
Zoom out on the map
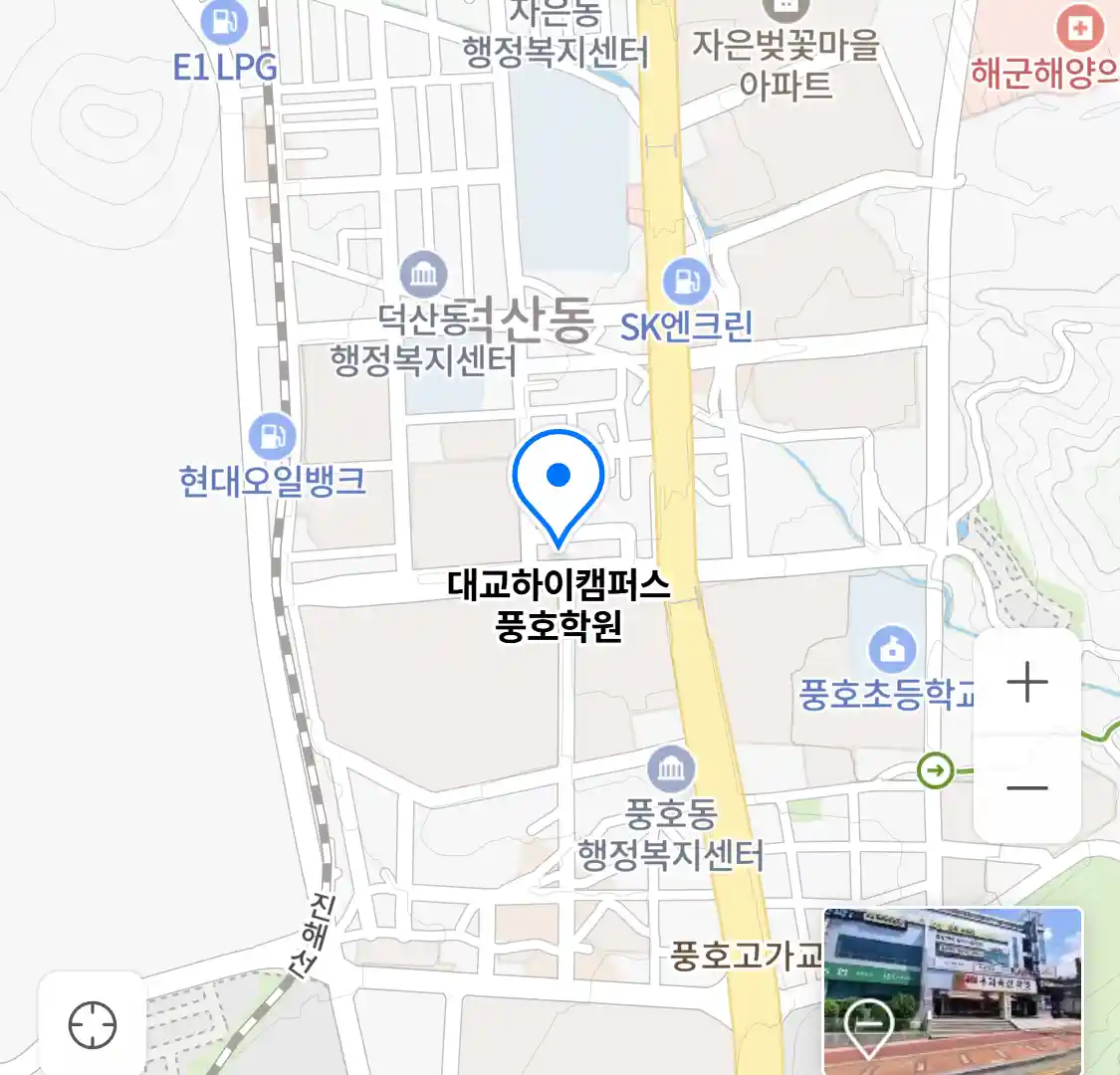click(x=1026, y=787)
